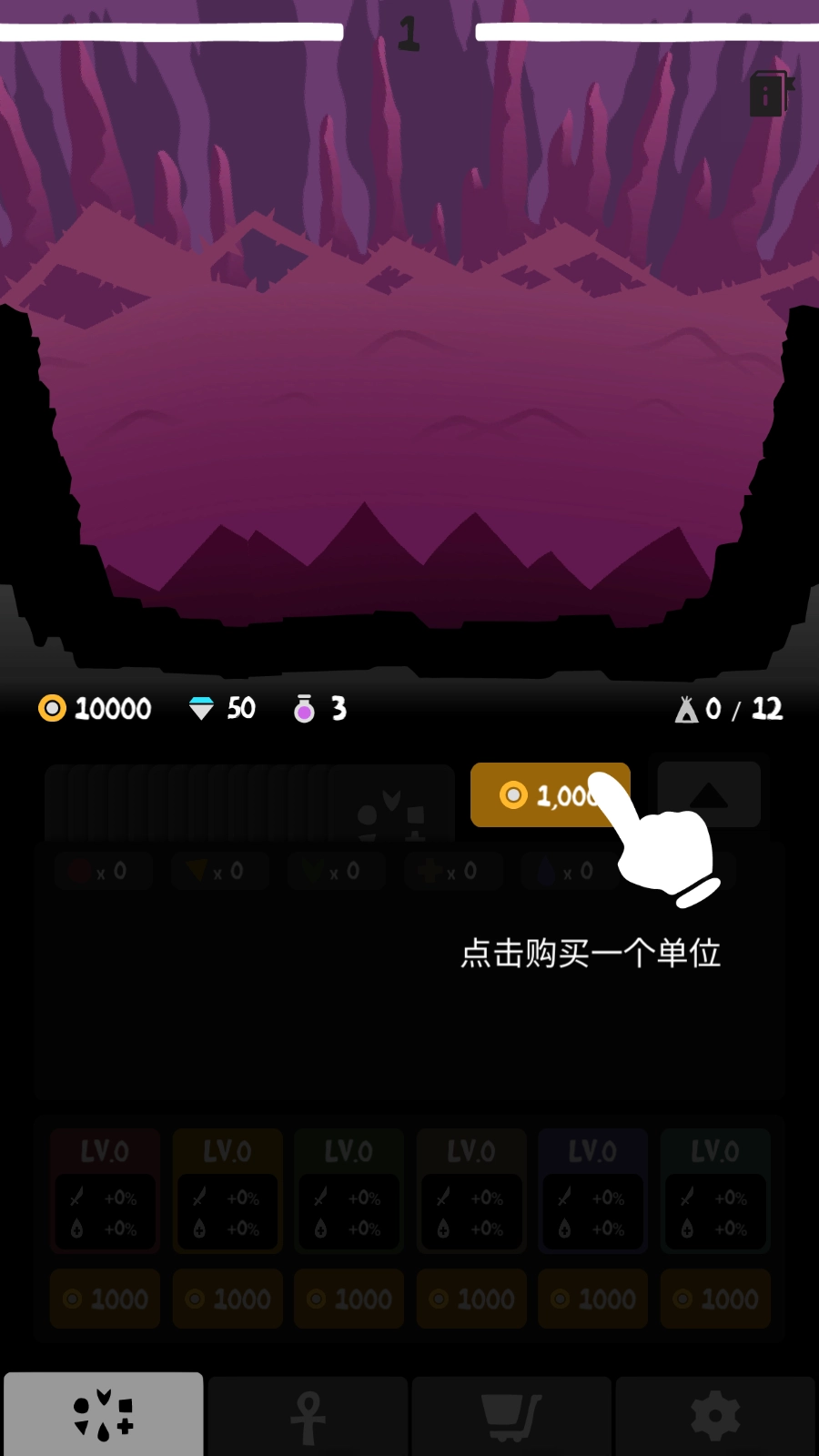Open the shopping cart tab
The image size is (819, 1456).
pos(511,1416)
